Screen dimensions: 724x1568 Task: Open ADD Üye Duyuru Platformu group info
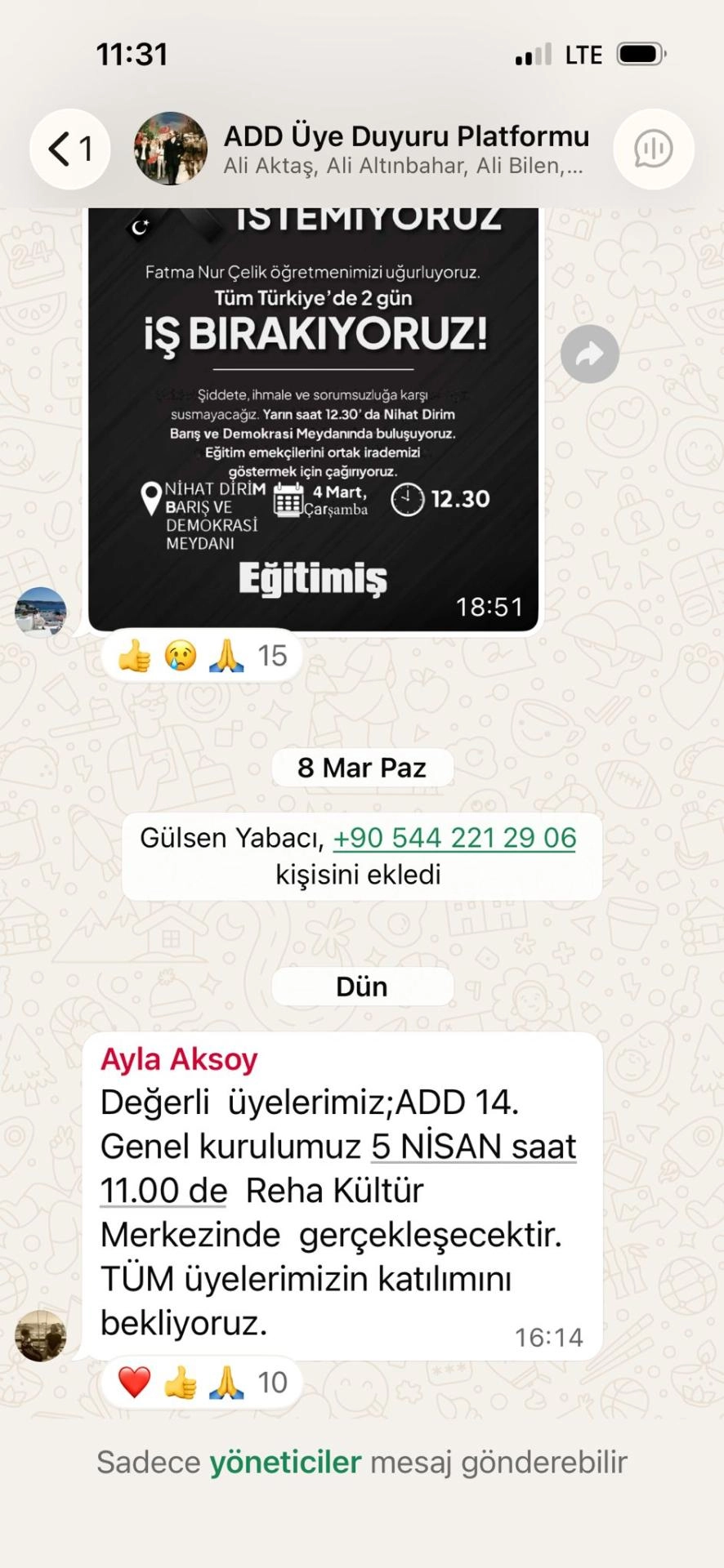(406, 149)
